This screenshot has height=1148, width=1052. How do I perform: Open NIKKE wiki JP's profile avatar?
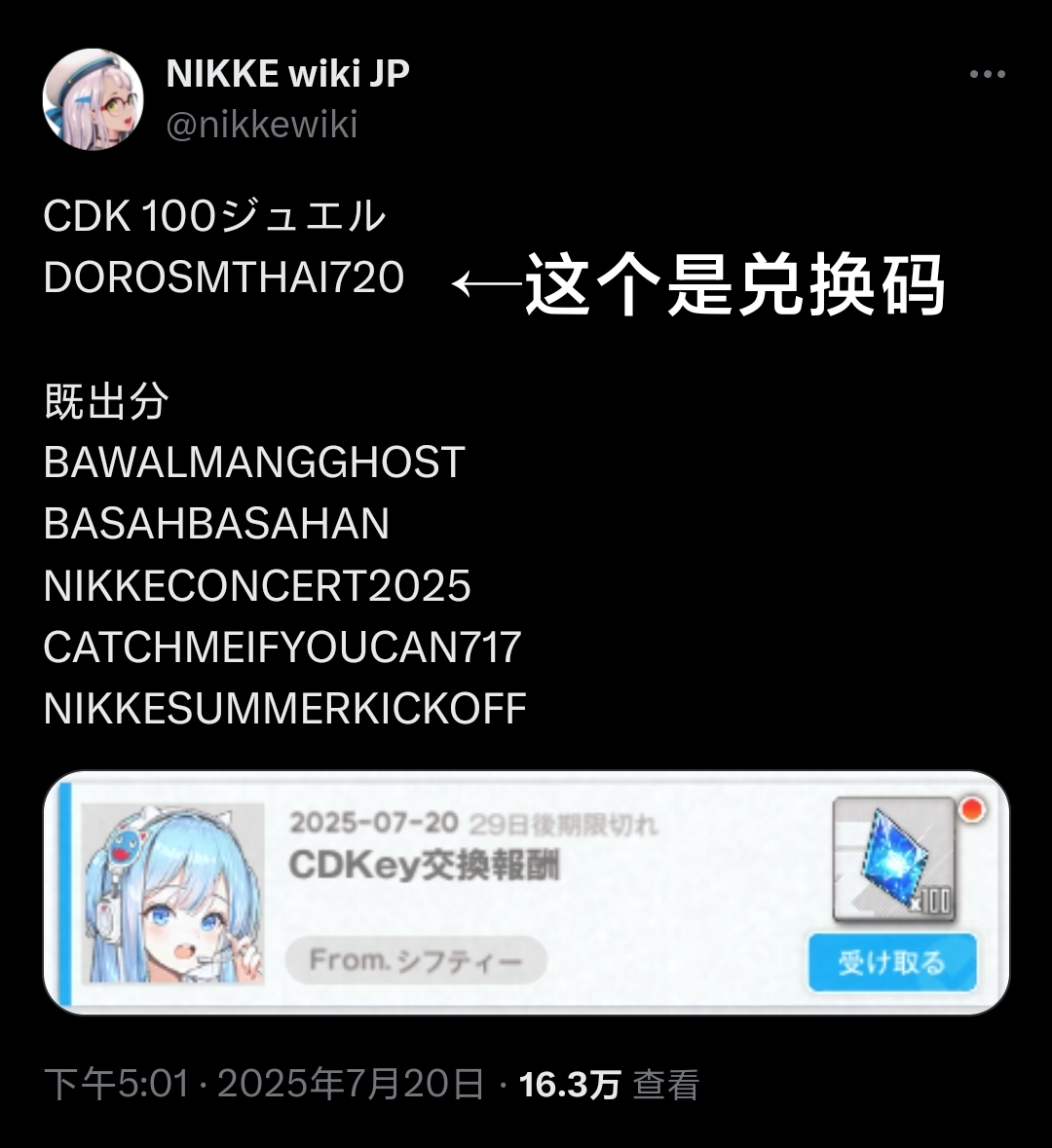[93, 99]
